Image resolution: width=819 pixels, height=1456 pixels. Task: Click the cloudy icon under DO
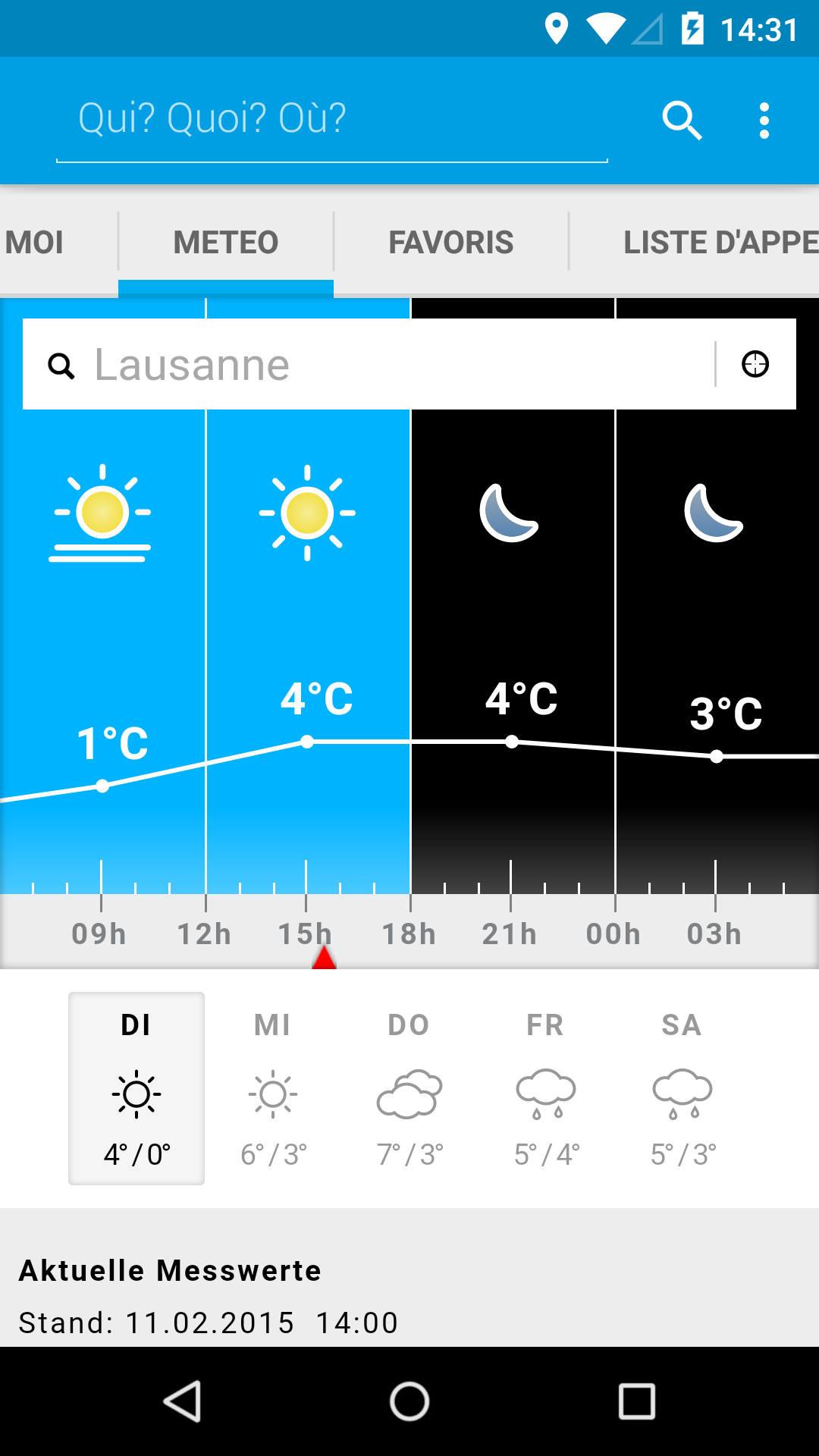tap(409, 1095)
